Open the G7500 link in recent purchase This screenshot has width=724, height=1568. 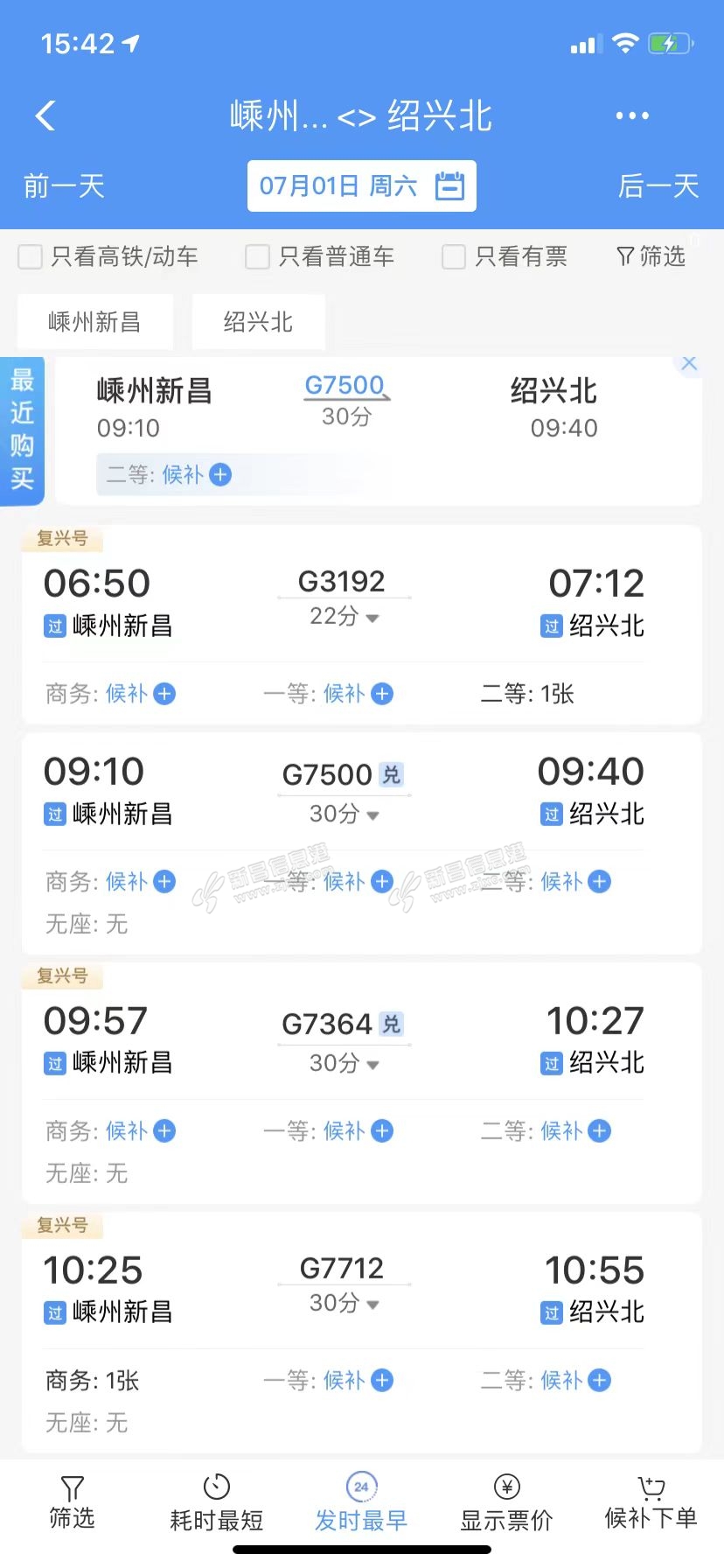pos(345,386)
